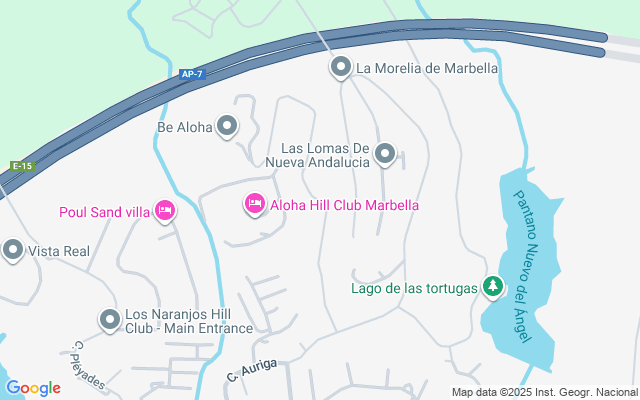Open the Be Aloha place marker

(228, 127)
